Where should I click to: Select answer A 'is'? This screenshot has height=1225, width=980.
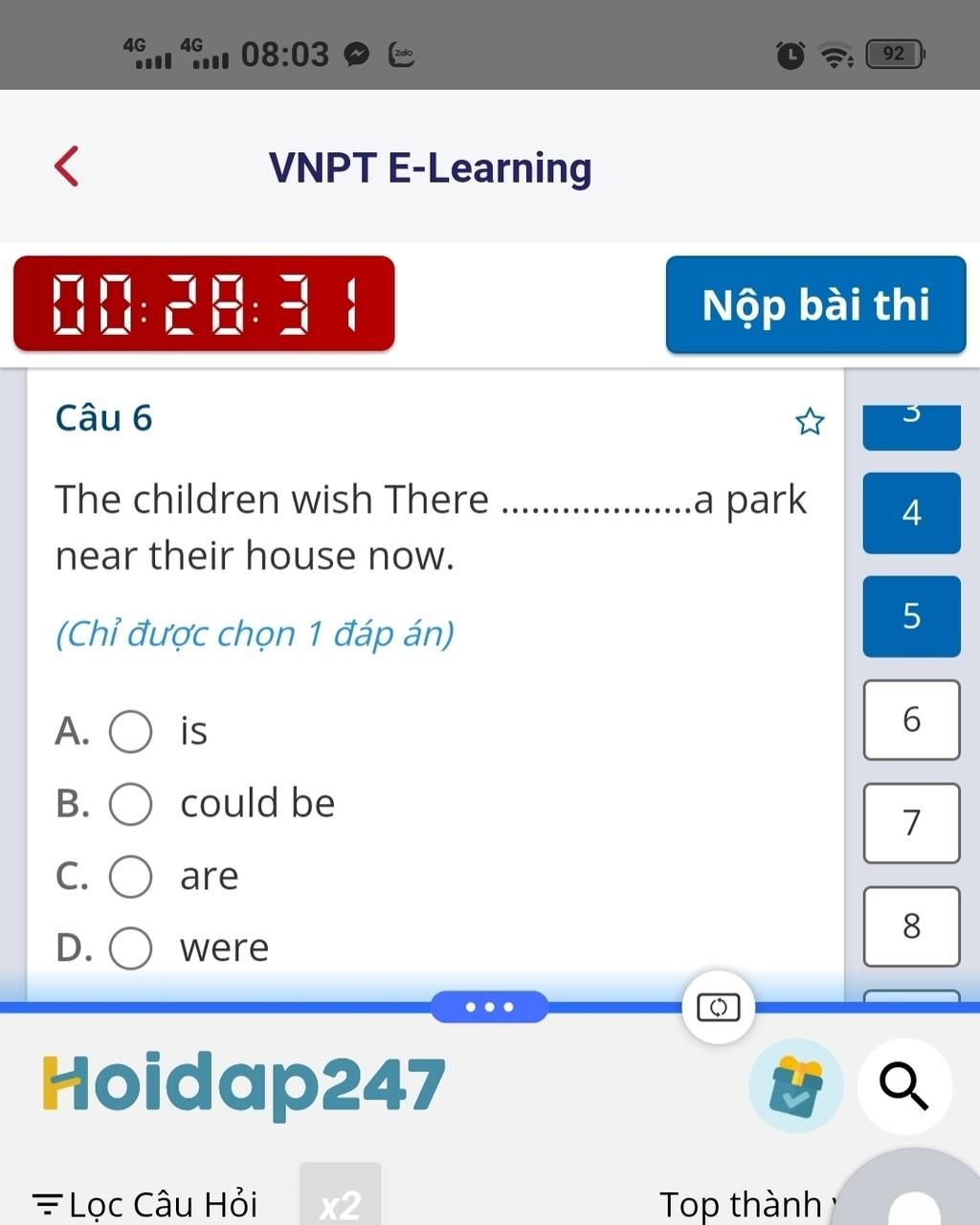[x=131, y=732]
